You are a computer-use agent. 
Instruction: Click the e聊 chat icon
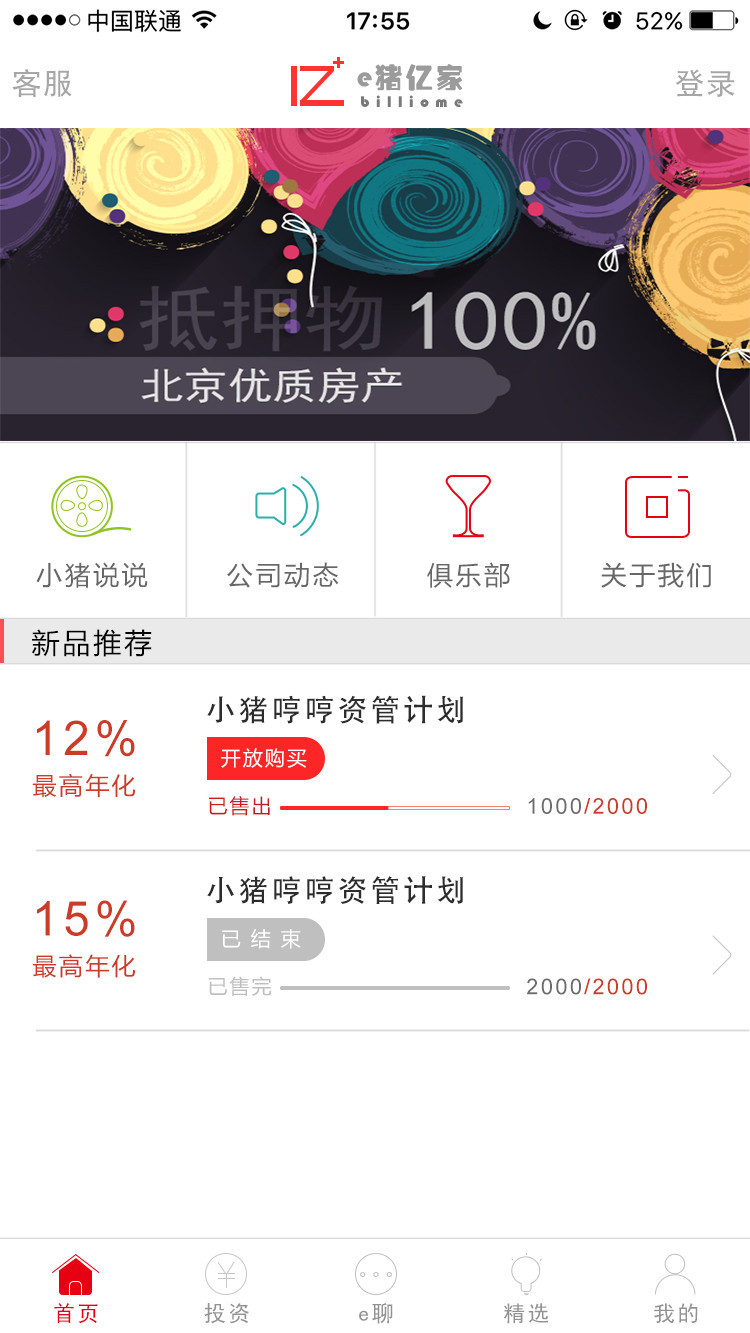tap(375, 1275)
